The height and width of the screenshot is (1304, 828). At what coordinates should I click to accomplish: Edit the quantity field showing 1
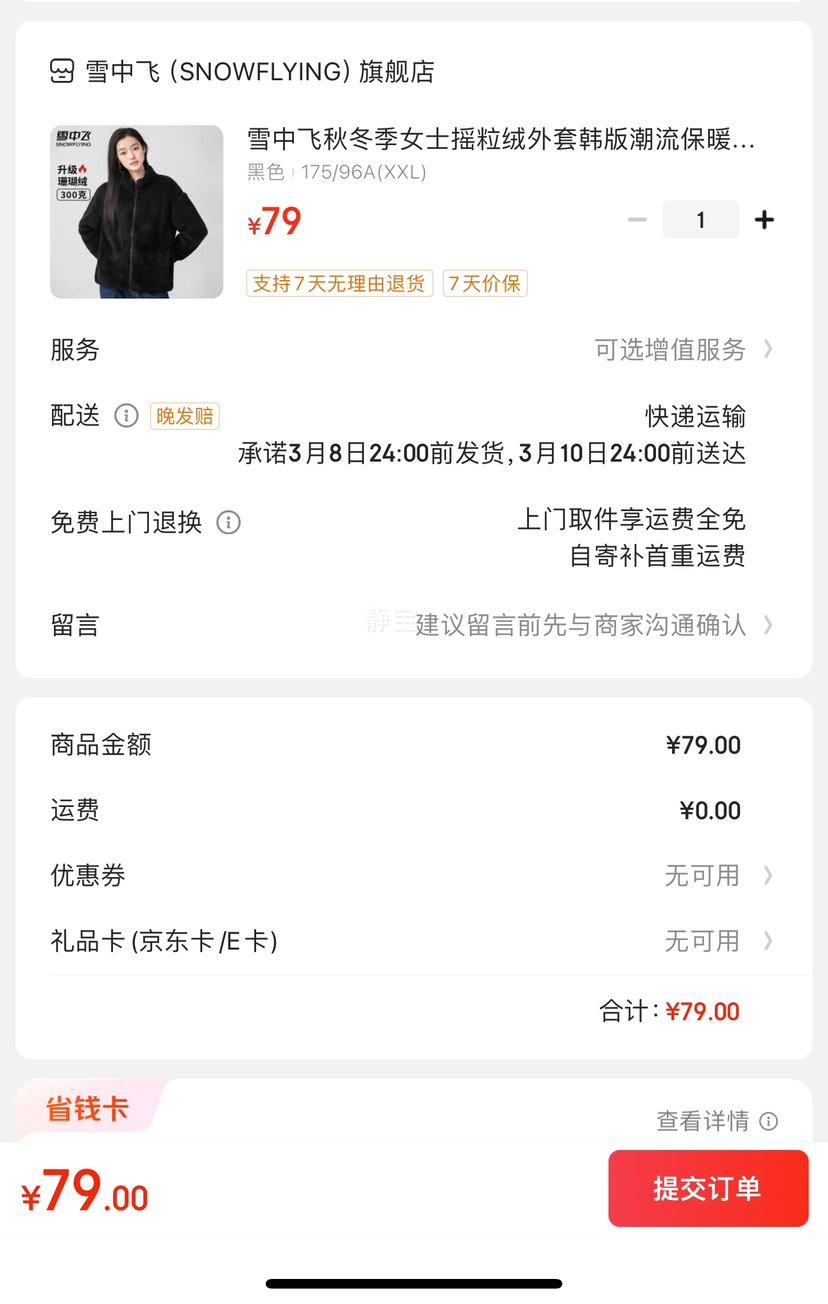coord(700,220)
